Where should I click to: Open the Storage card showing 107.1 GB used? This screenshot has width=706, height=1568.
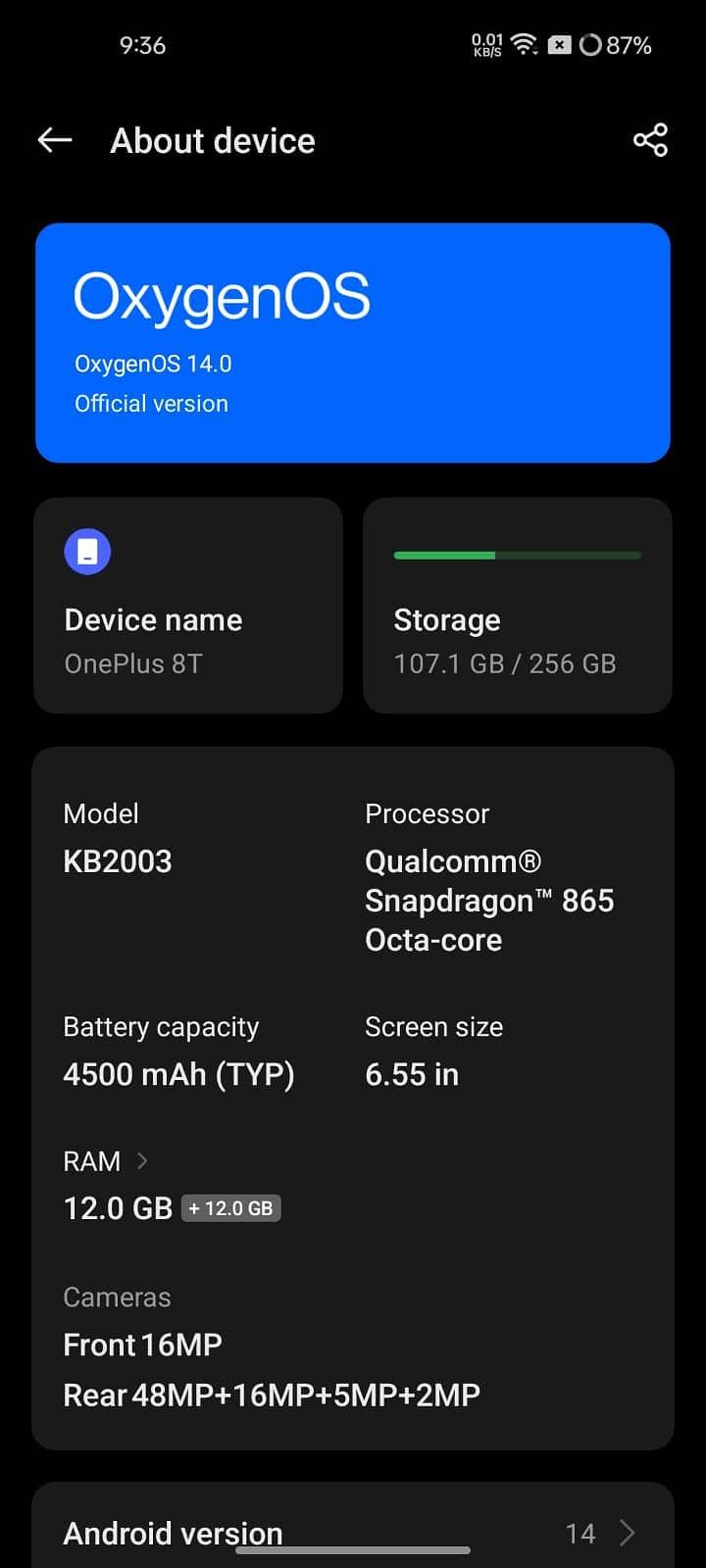click(x=517, y=606)
